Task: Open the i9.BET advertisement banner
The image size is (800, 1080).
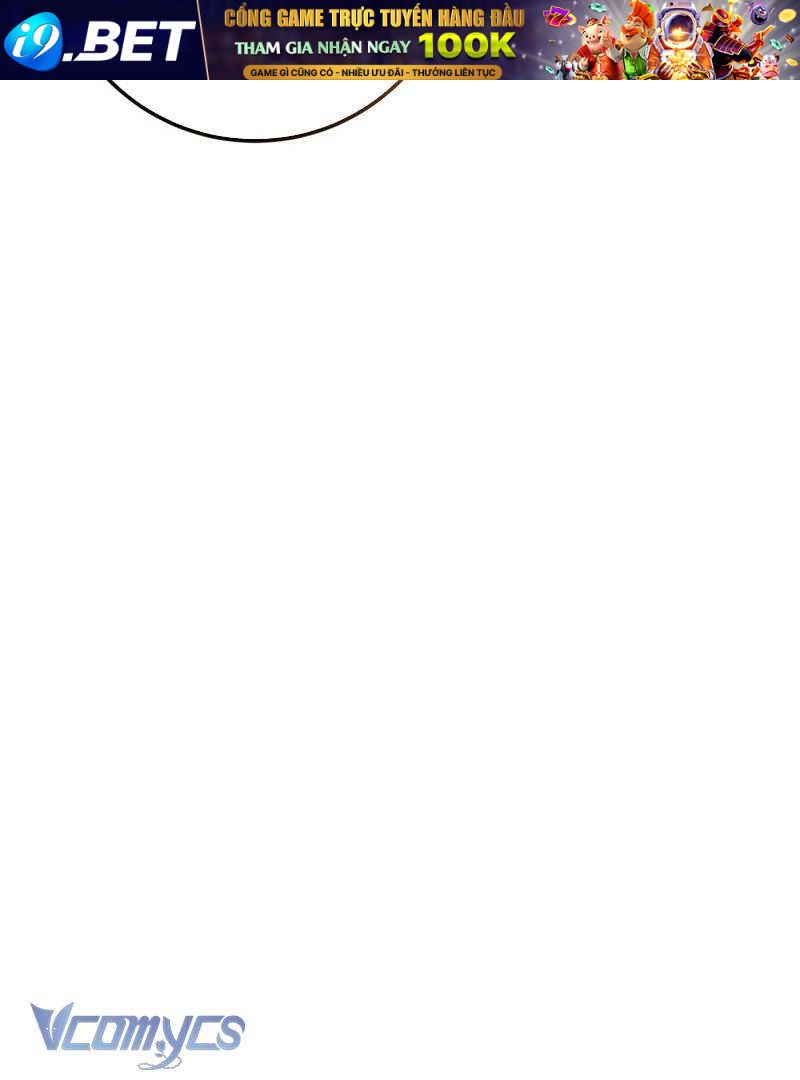Action: [x=400, y=40]
